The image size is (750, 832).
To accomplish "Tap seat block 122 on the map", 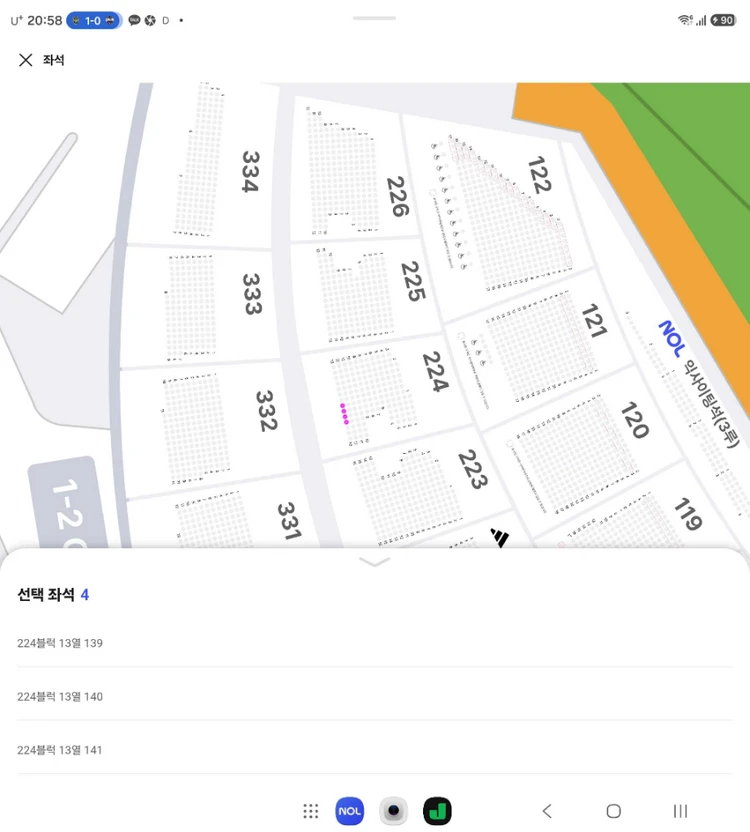I will (x=540, y=175).
